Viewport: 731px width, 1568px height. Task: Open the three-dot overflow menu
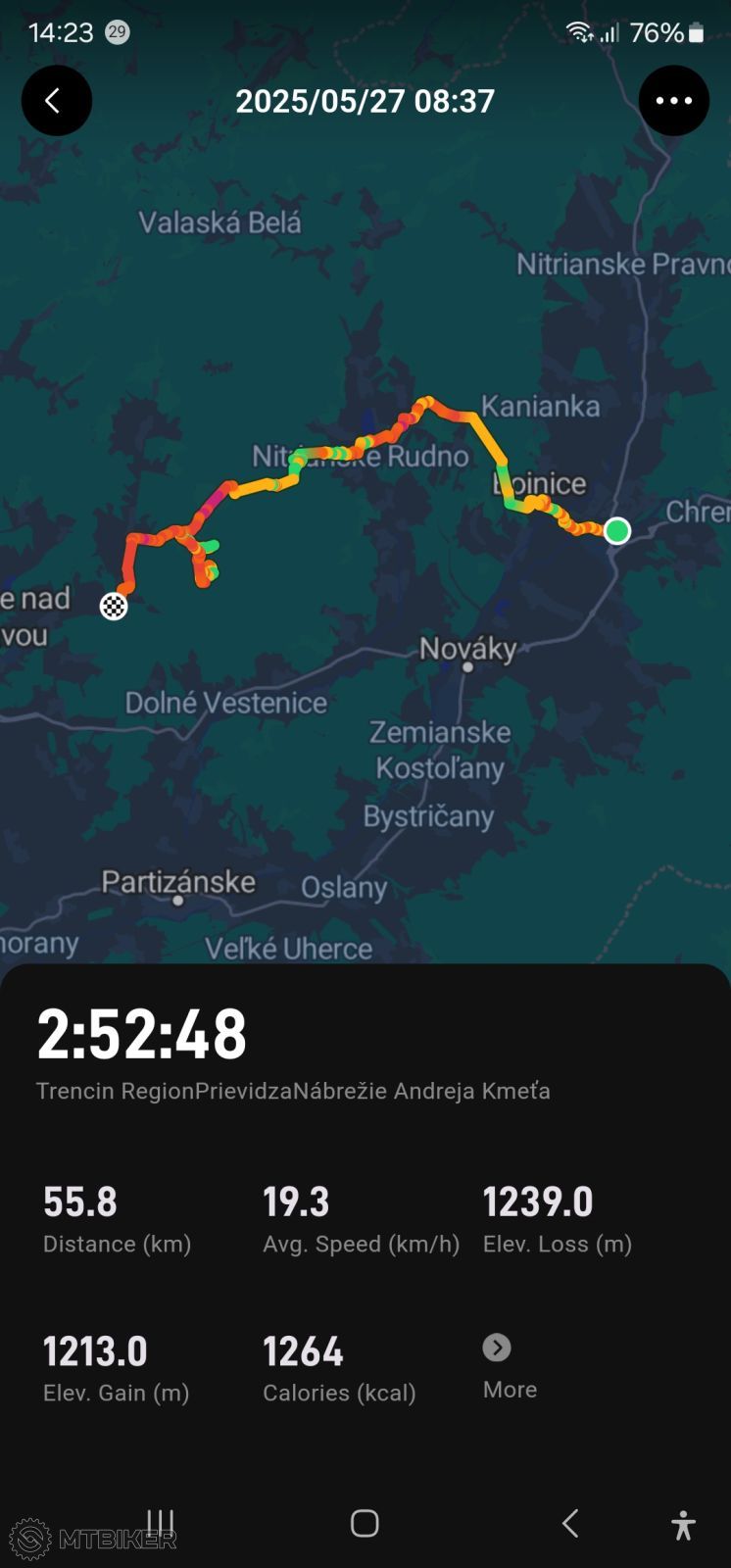click(673, 100)
